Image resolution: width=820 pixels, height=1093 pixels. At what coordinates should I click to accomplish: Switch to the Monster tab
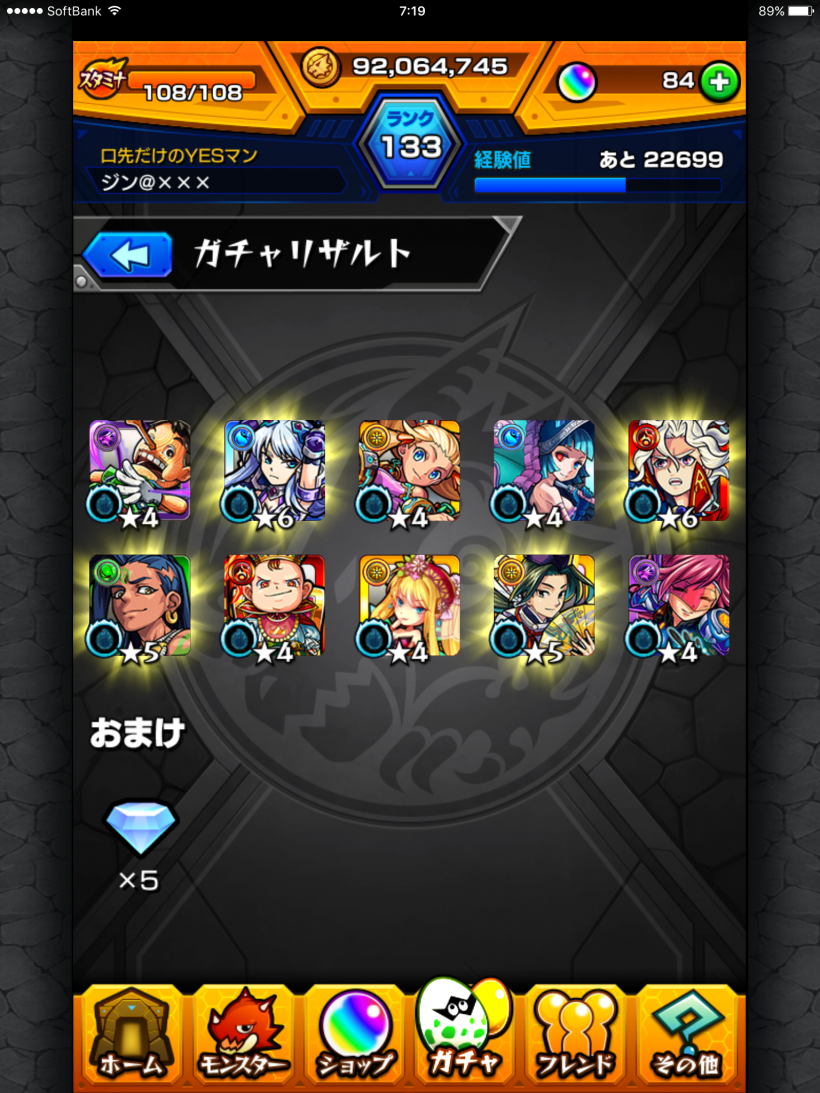243,1035
